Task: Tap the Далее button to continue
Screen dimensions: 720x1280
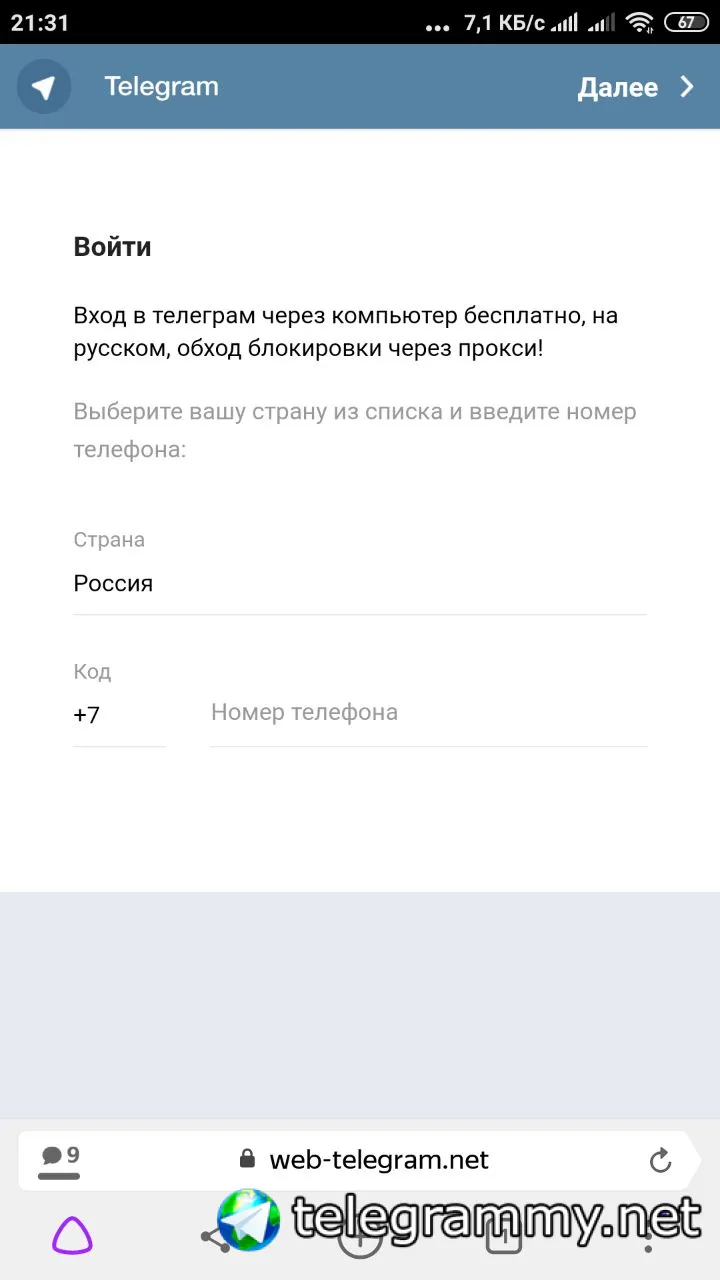Action: click(636, 87)
